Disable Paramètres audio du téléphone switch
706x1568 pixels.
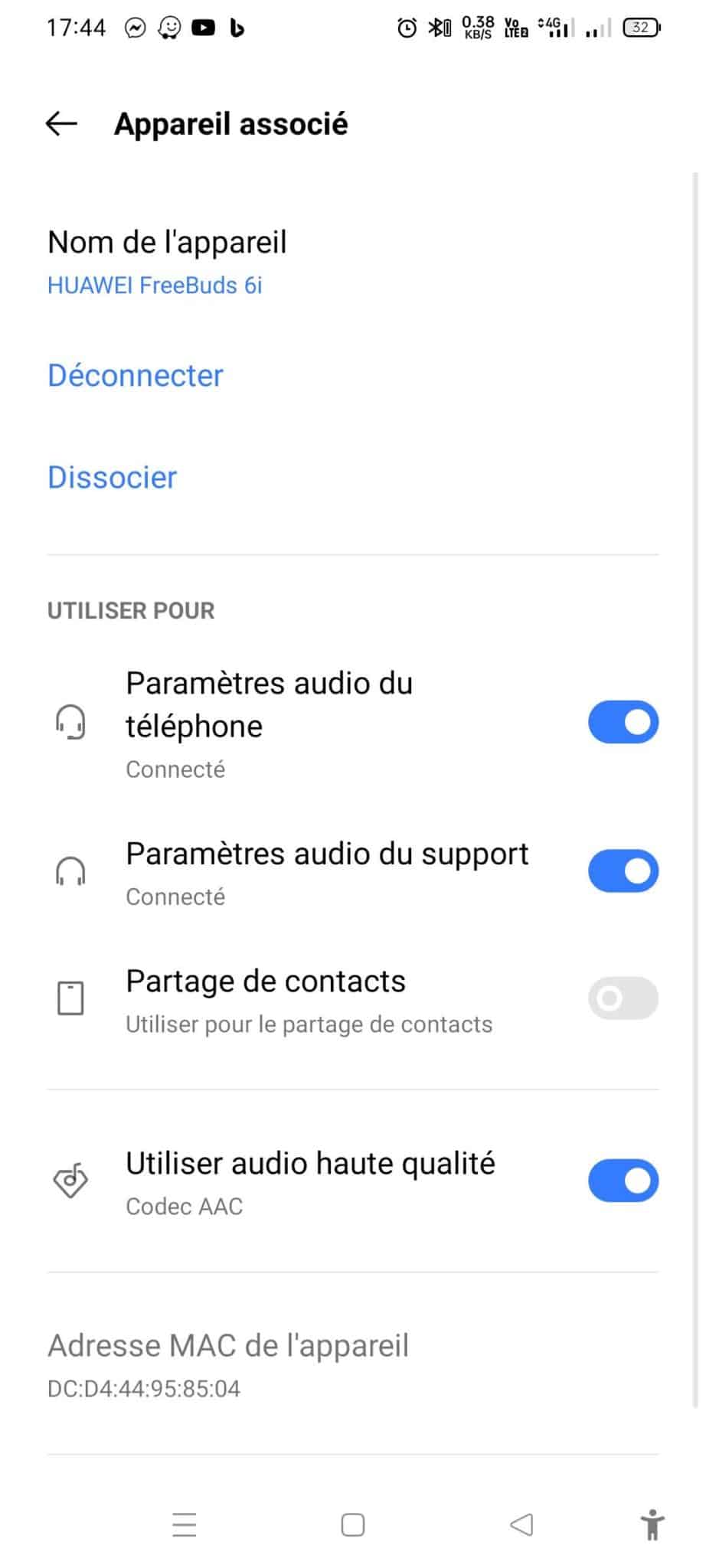623,722
